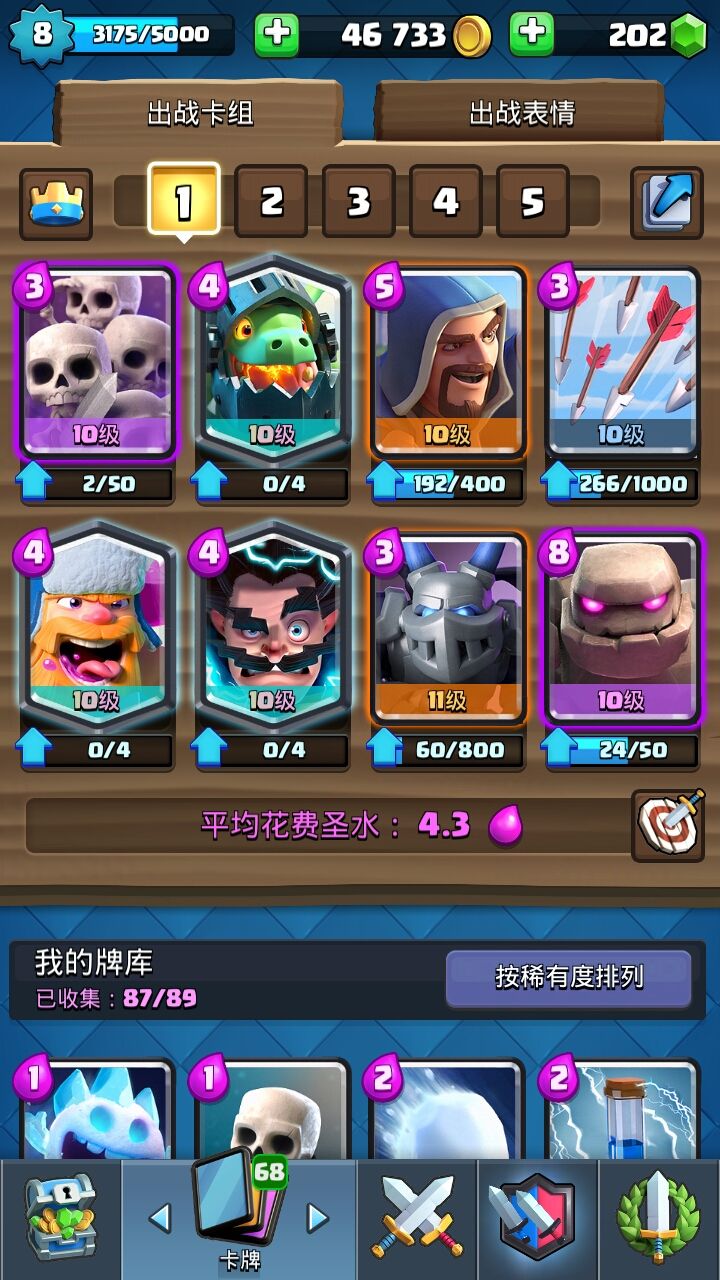Select the Wizard card
The height and width of the screenshot is (1280, 720).
(x=448, y=360)
